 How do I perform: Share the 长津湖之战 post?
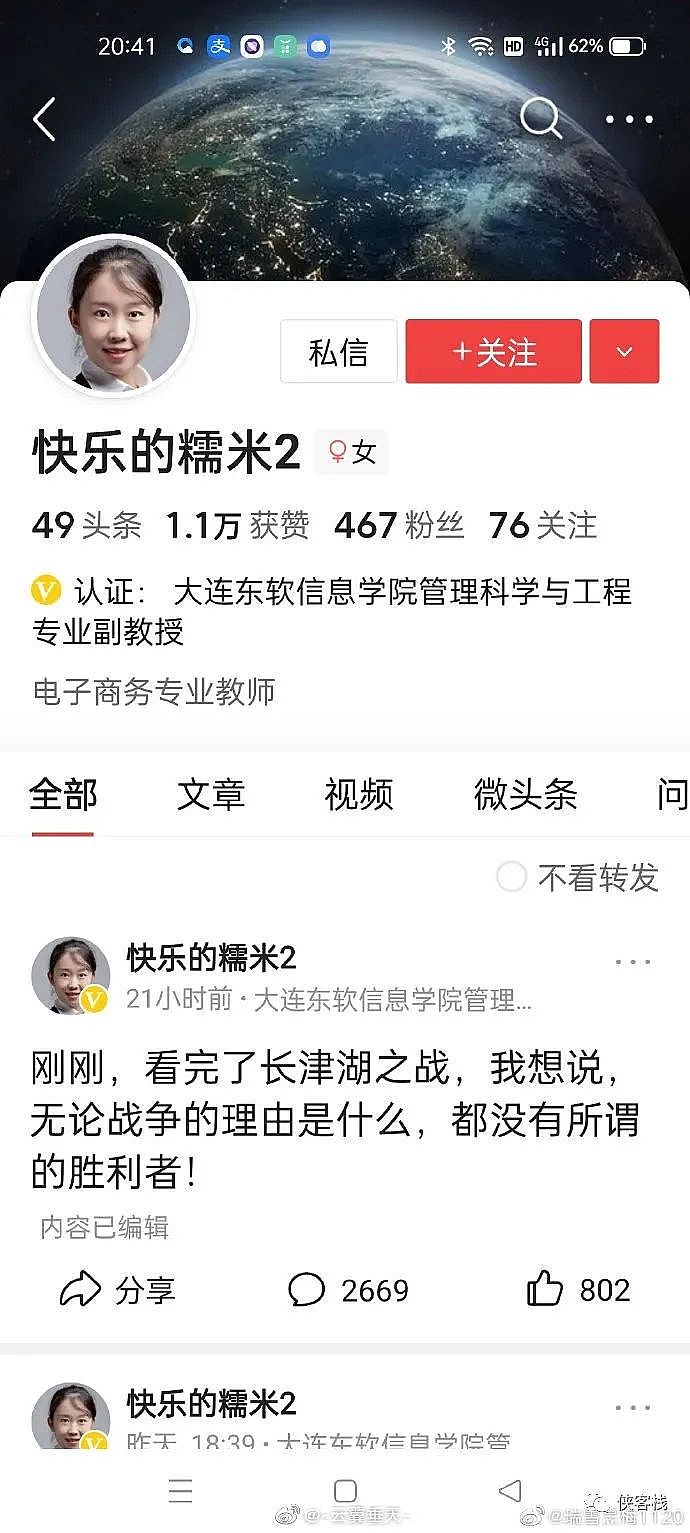pyautogui.click(x=118, y=1290)
